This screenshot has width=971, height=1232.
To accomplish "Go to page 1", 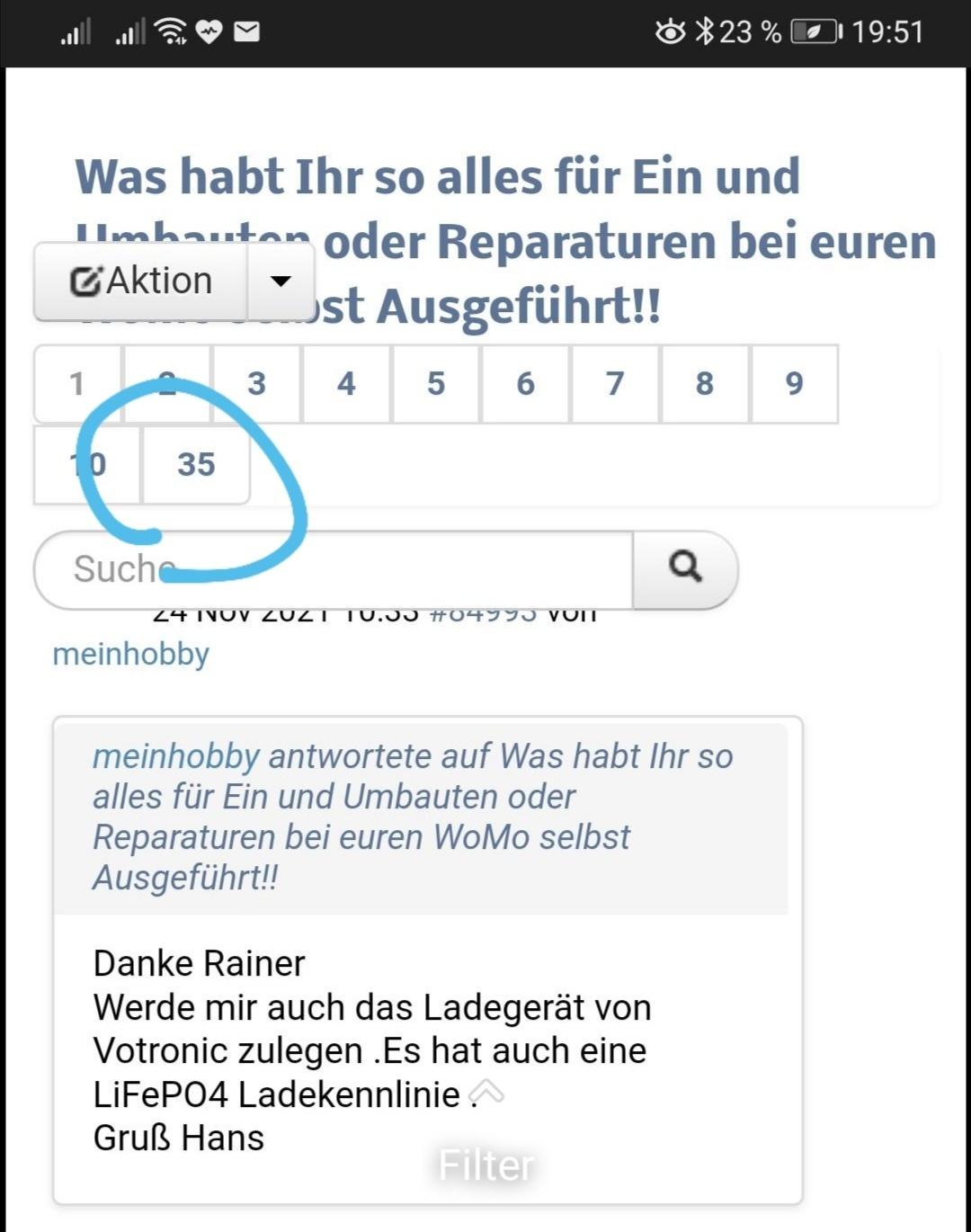I will coord(77,384).
